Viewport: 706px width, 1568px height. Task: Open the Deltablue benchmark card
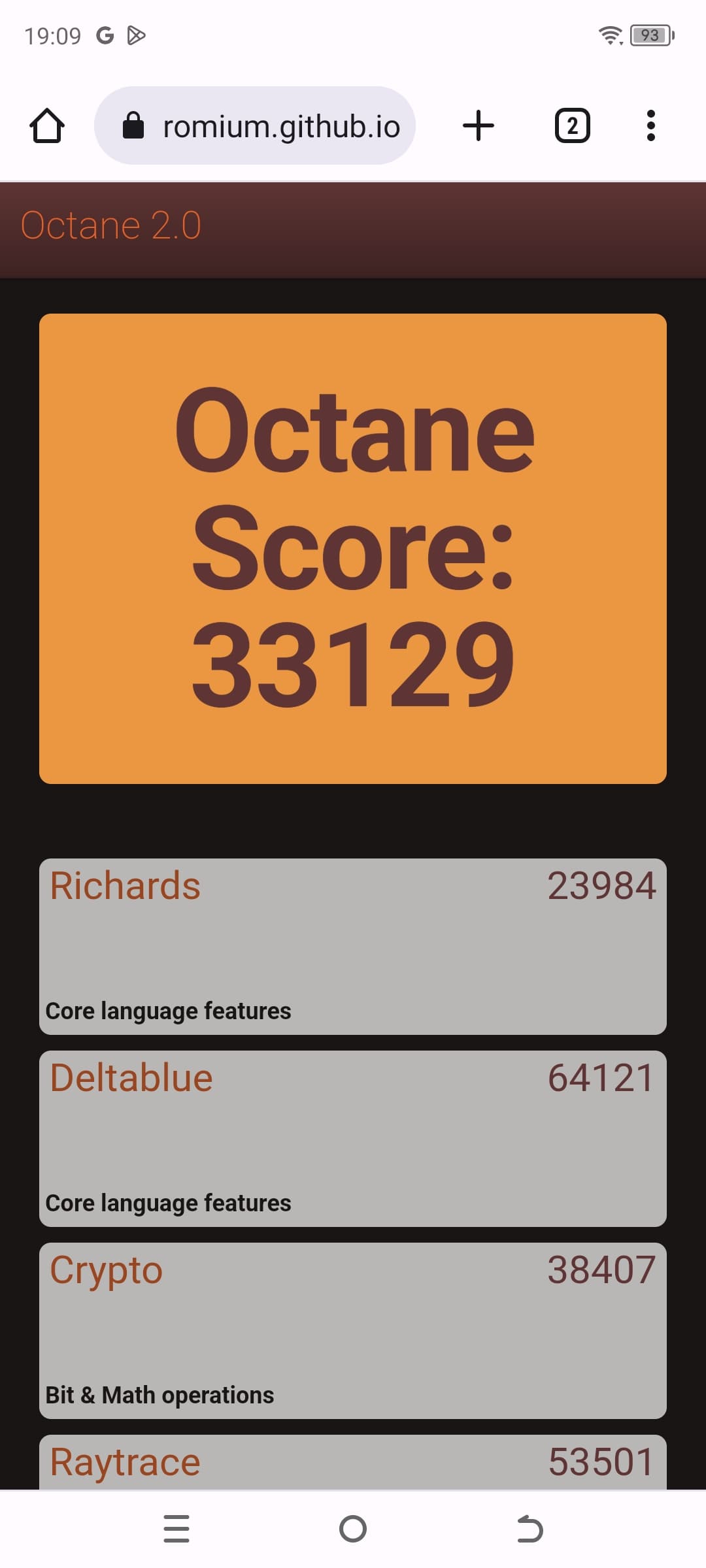click(353, 1138)
